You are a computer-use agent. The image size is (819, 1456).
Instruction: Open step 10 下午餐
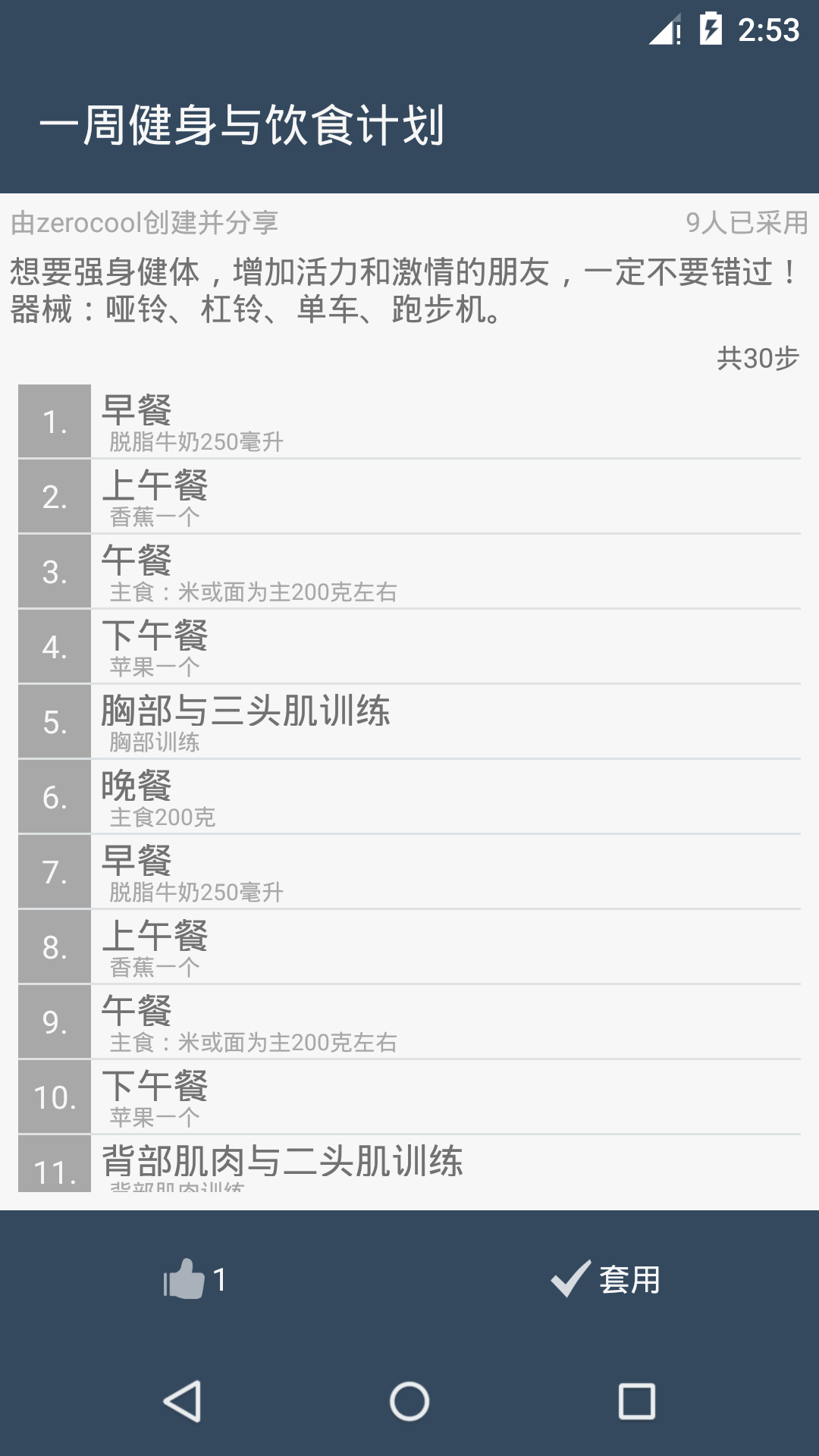(409, 1097)
